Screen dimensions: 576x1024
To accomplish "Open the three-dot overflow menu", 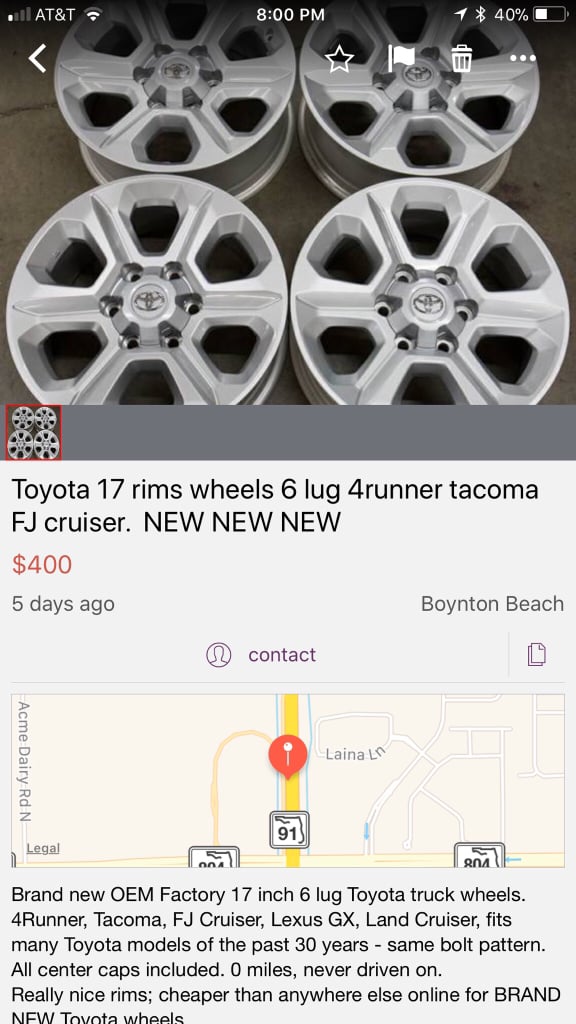I will point(522,58).
